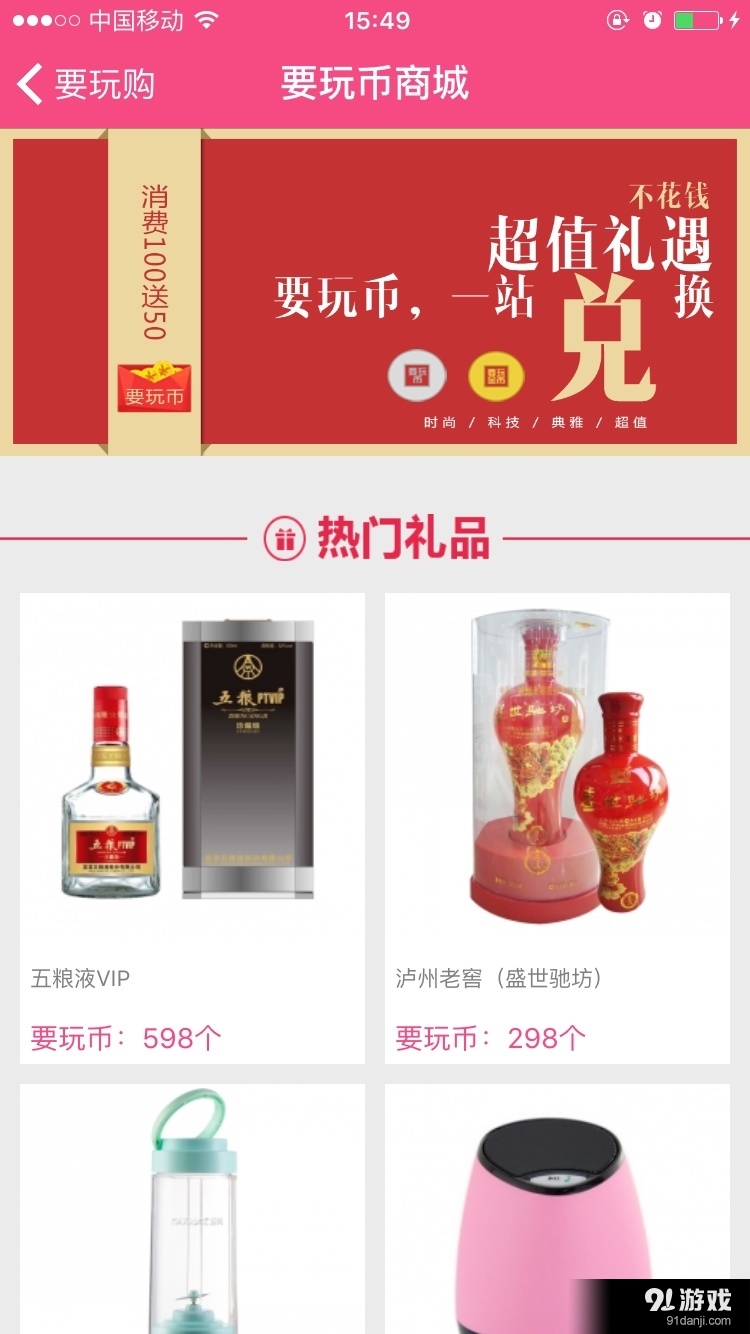Click the charging lightning icon near the battery

pos(733,18)
